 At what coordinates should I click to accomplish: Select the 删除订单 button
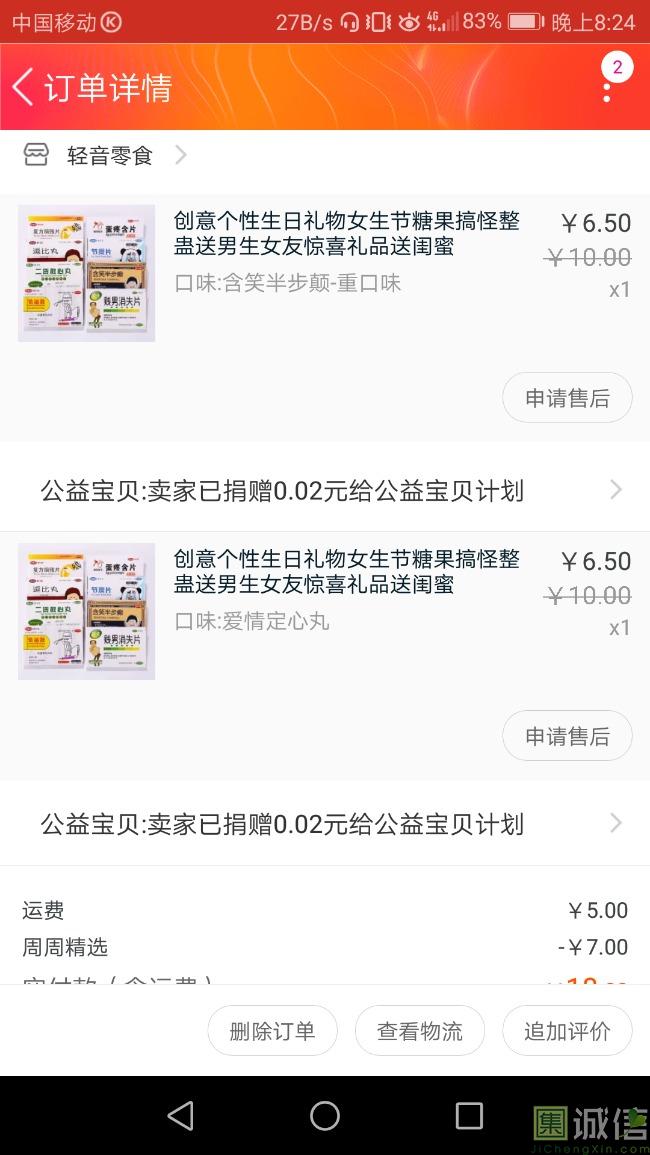(x=272, y=1031)
